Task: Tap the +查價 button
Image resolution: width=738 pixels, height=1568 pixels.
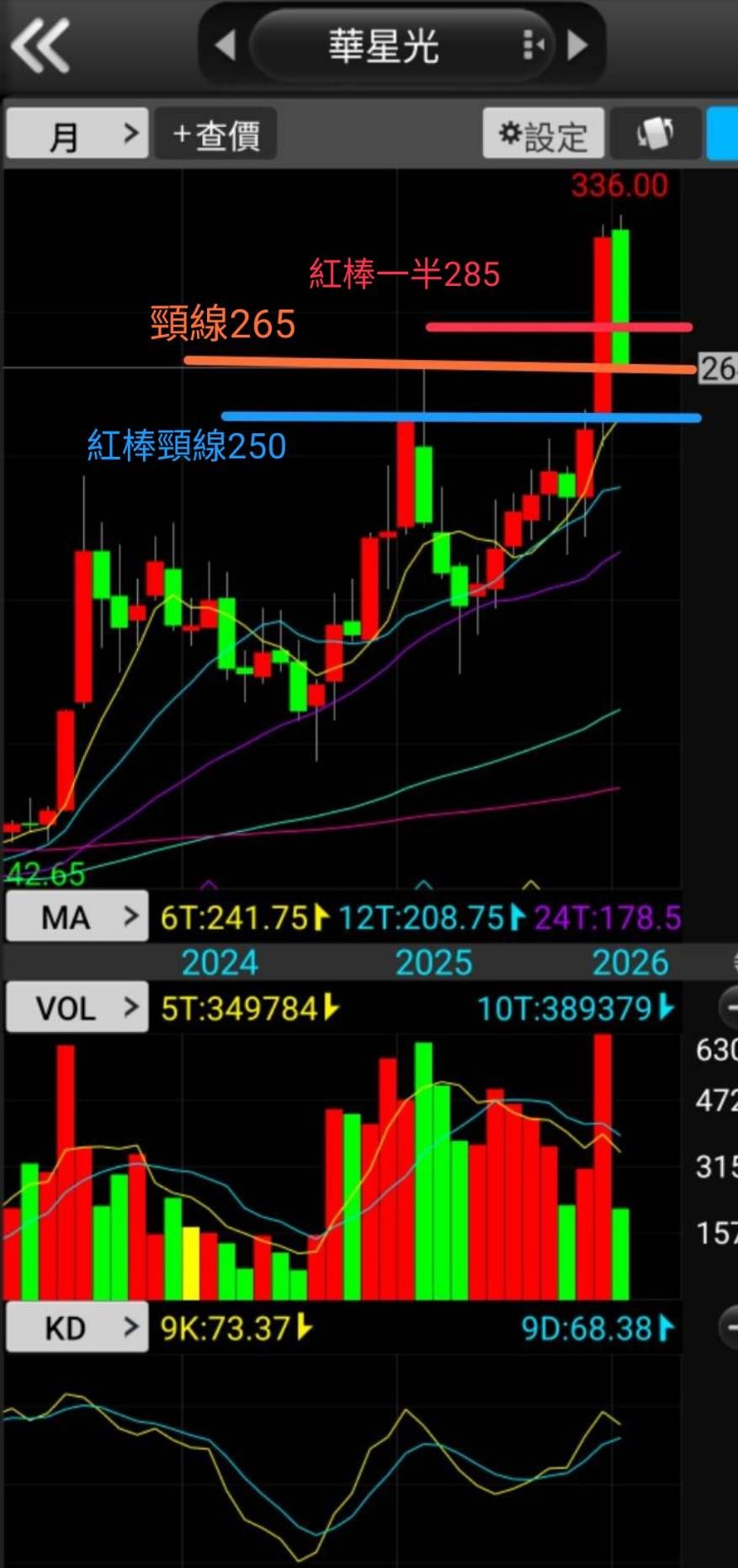Action: pos(216,134)
